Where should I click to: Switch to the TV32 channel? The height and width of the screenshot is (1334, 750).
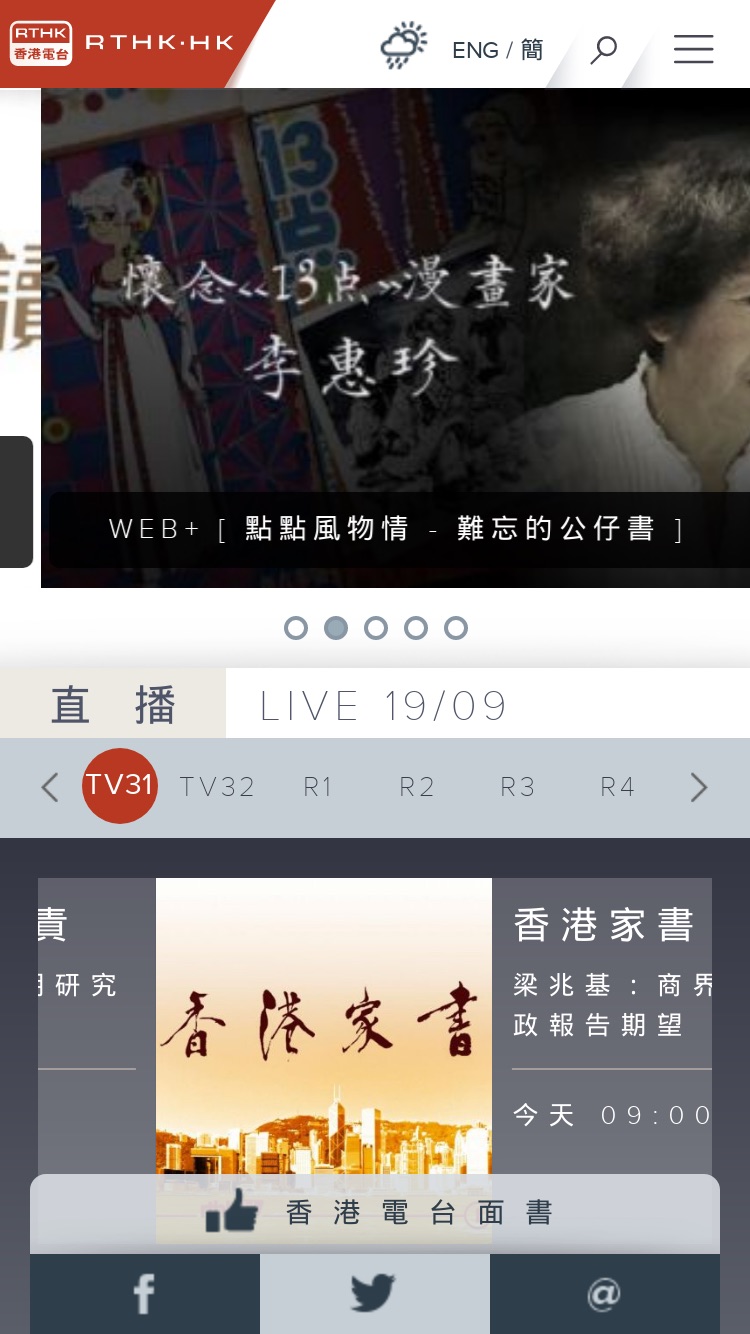coord(218,788)
